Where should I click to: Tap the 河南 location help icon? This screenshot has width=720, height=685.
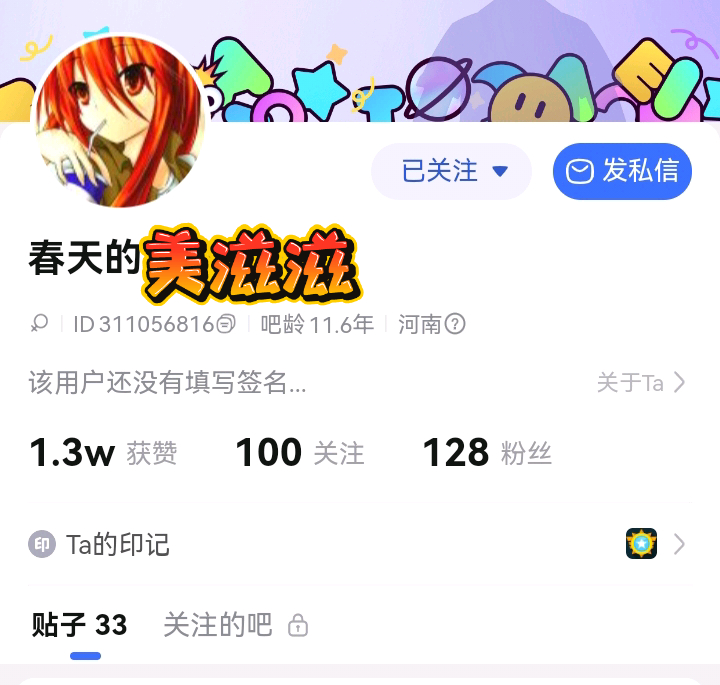point(455,324)
